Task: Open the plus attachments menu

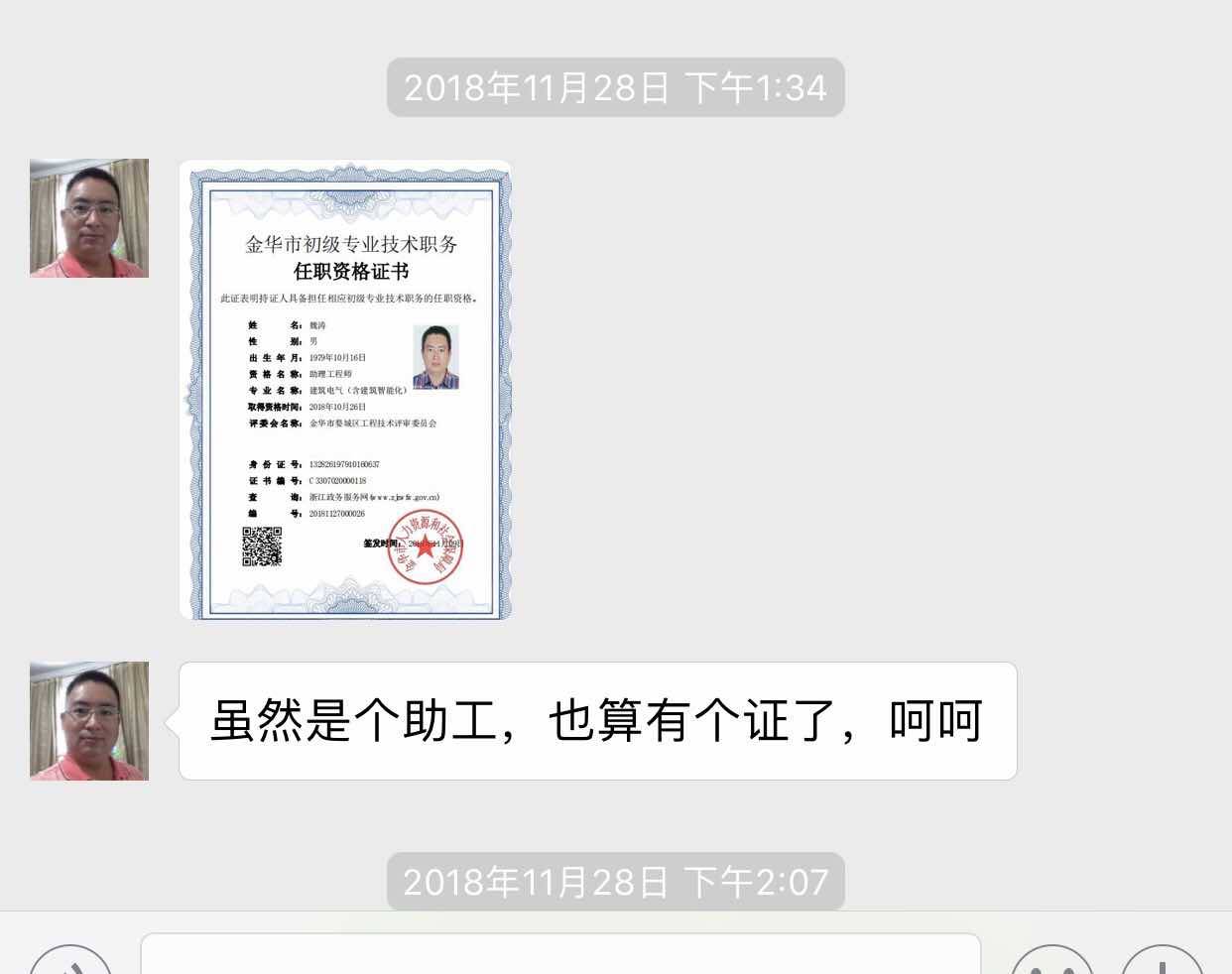Action: 1162,962
